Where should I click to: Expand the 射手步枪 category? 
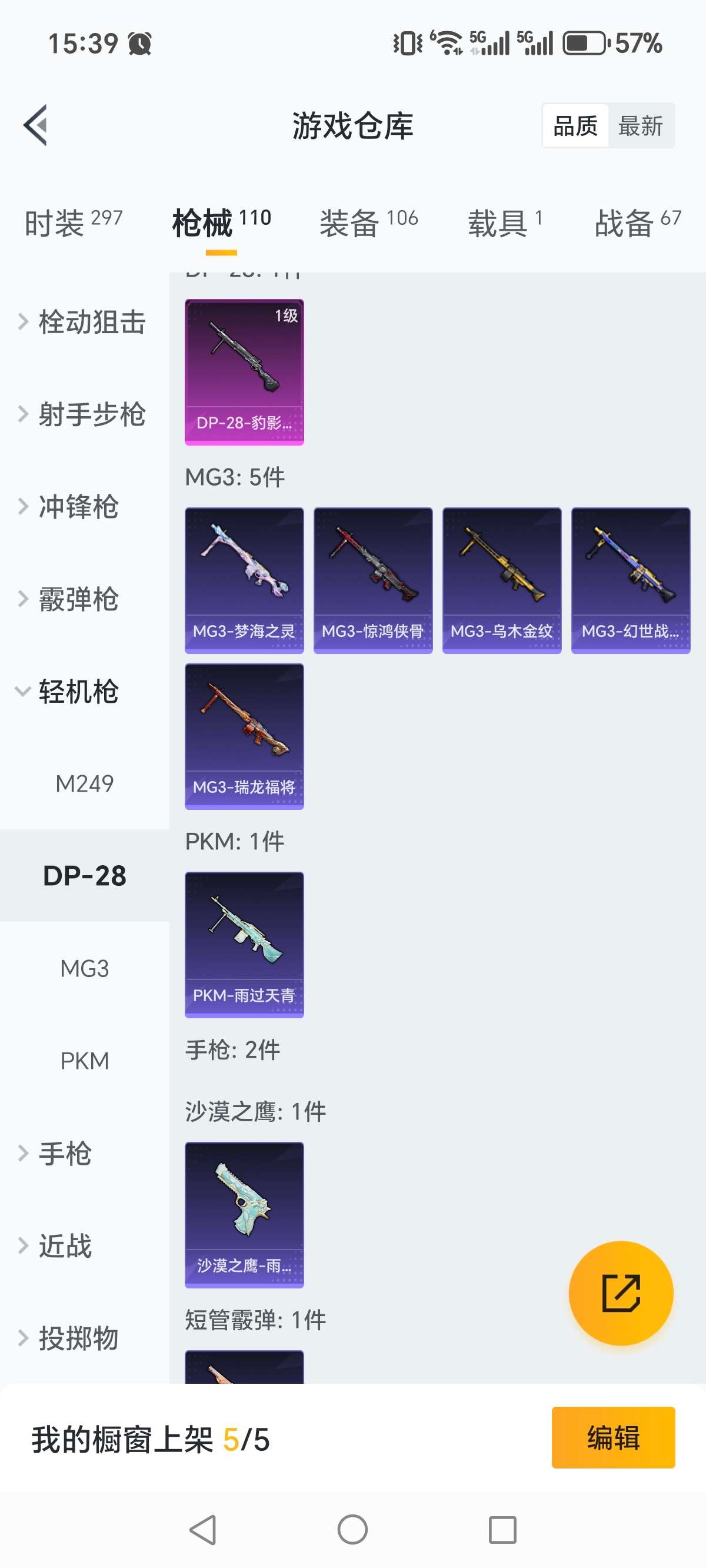[84, 414]
